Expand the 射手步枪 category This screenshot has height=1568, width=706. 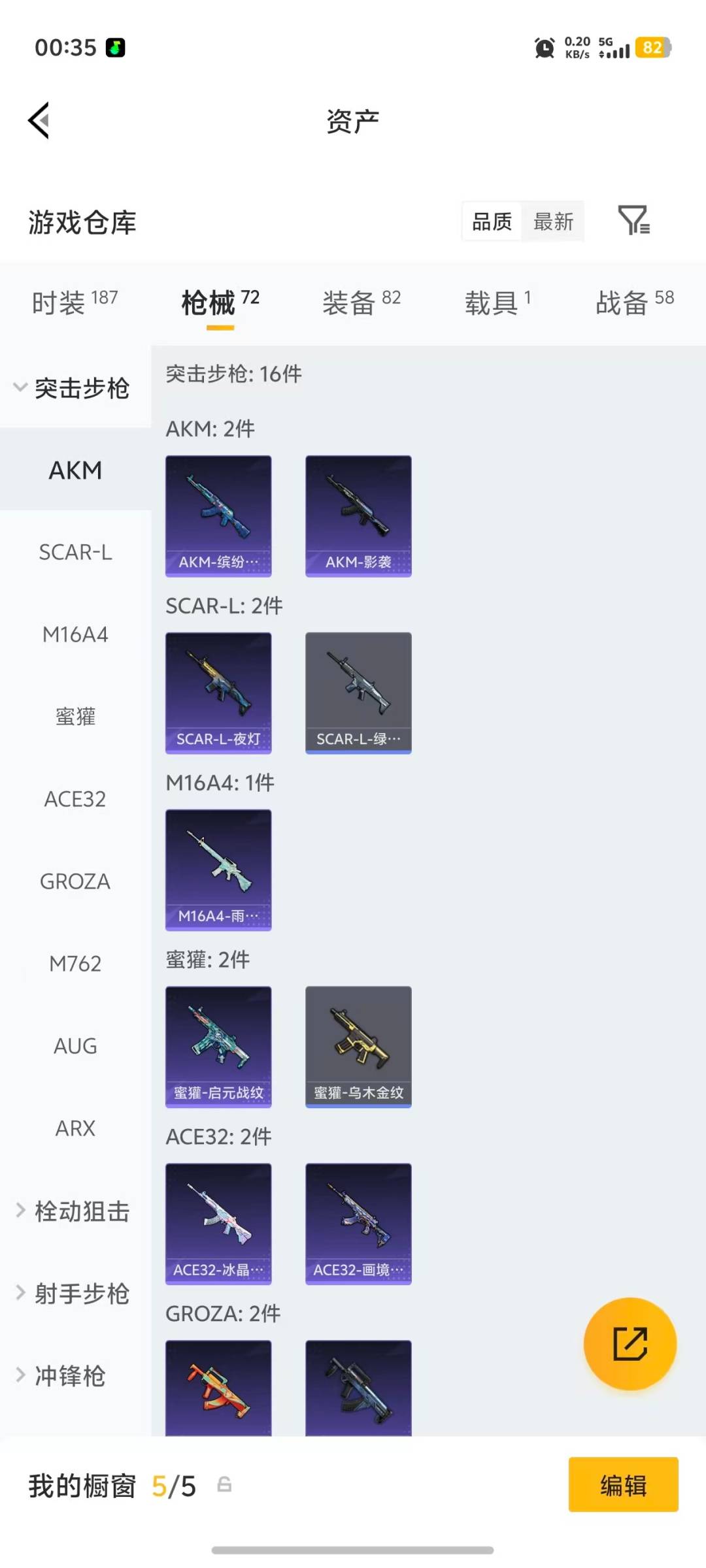point(74,1294)
